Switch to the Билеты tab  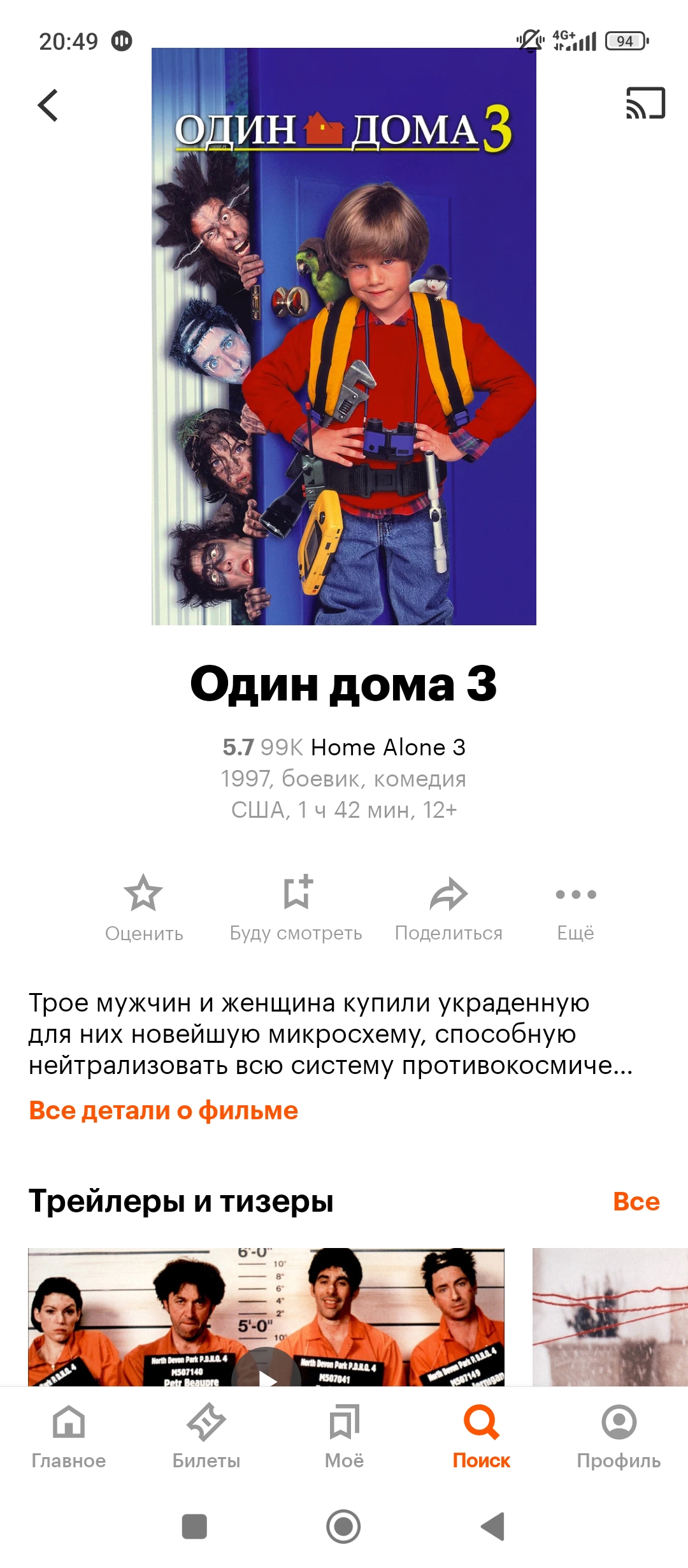[206, 1437]
